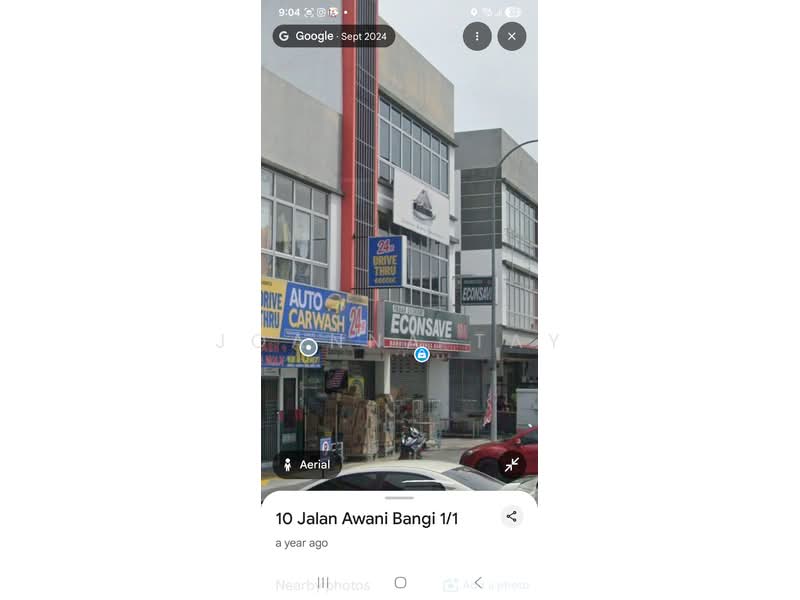
Task: Tap the white circular street view marker
Action: click(x=308, y=348)
